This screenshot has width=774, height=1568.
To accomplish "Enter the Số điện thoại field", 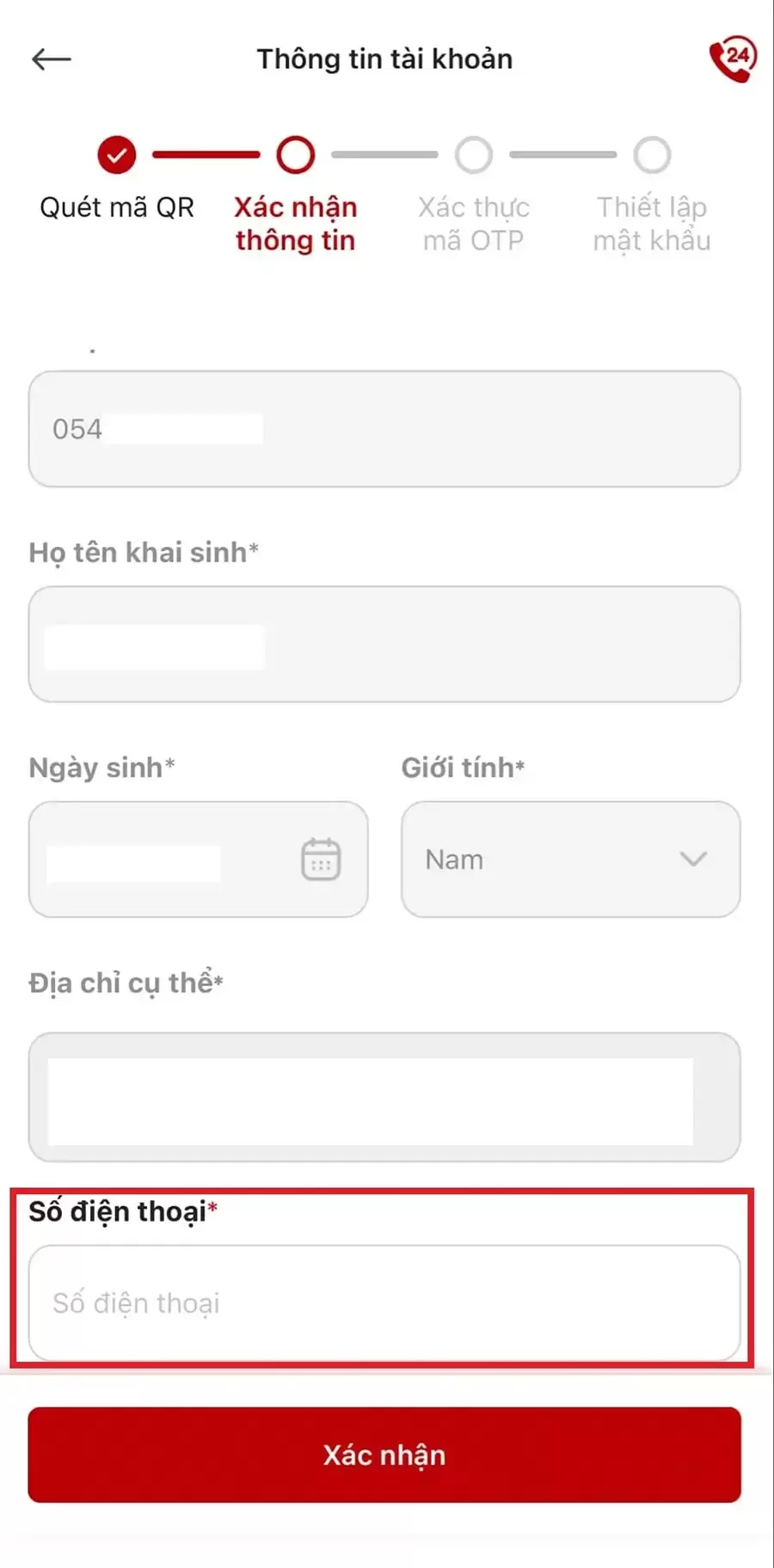I will pyautogui.click(x=384, y=1303).
